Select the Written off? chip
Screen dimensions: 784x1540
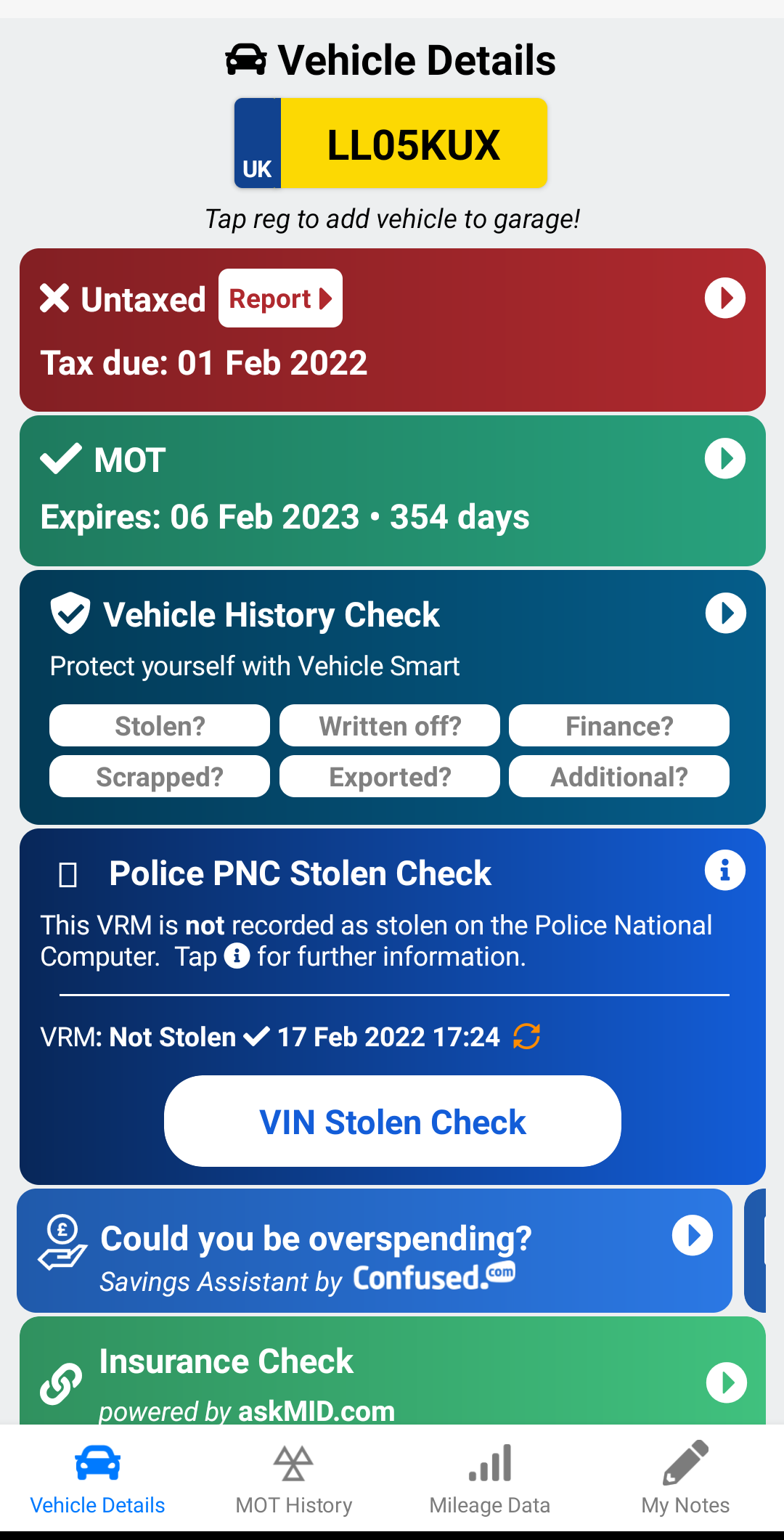click(390, 725)
